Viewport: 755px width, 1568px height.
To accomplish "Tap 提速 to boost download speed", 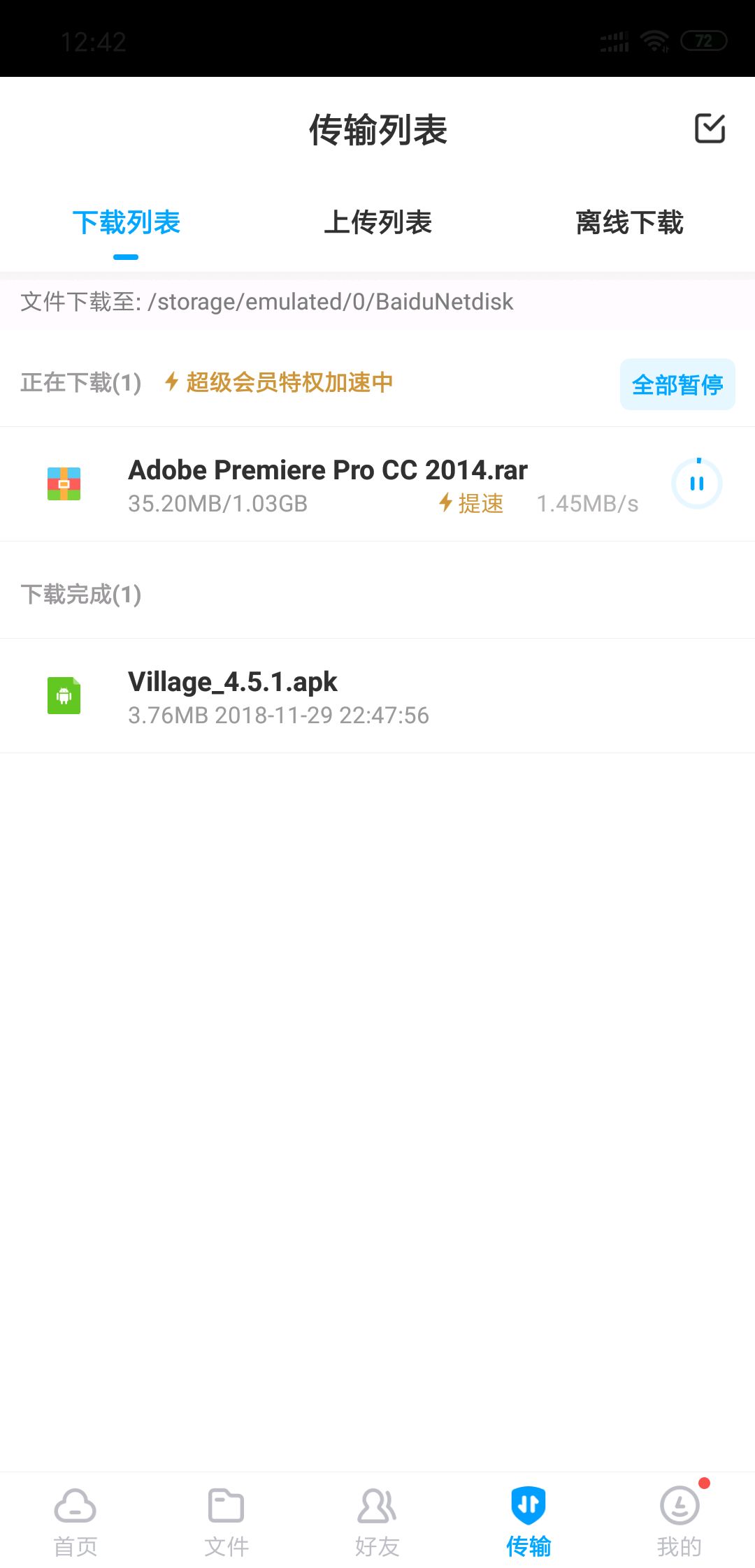I will (x=472, y=503).
